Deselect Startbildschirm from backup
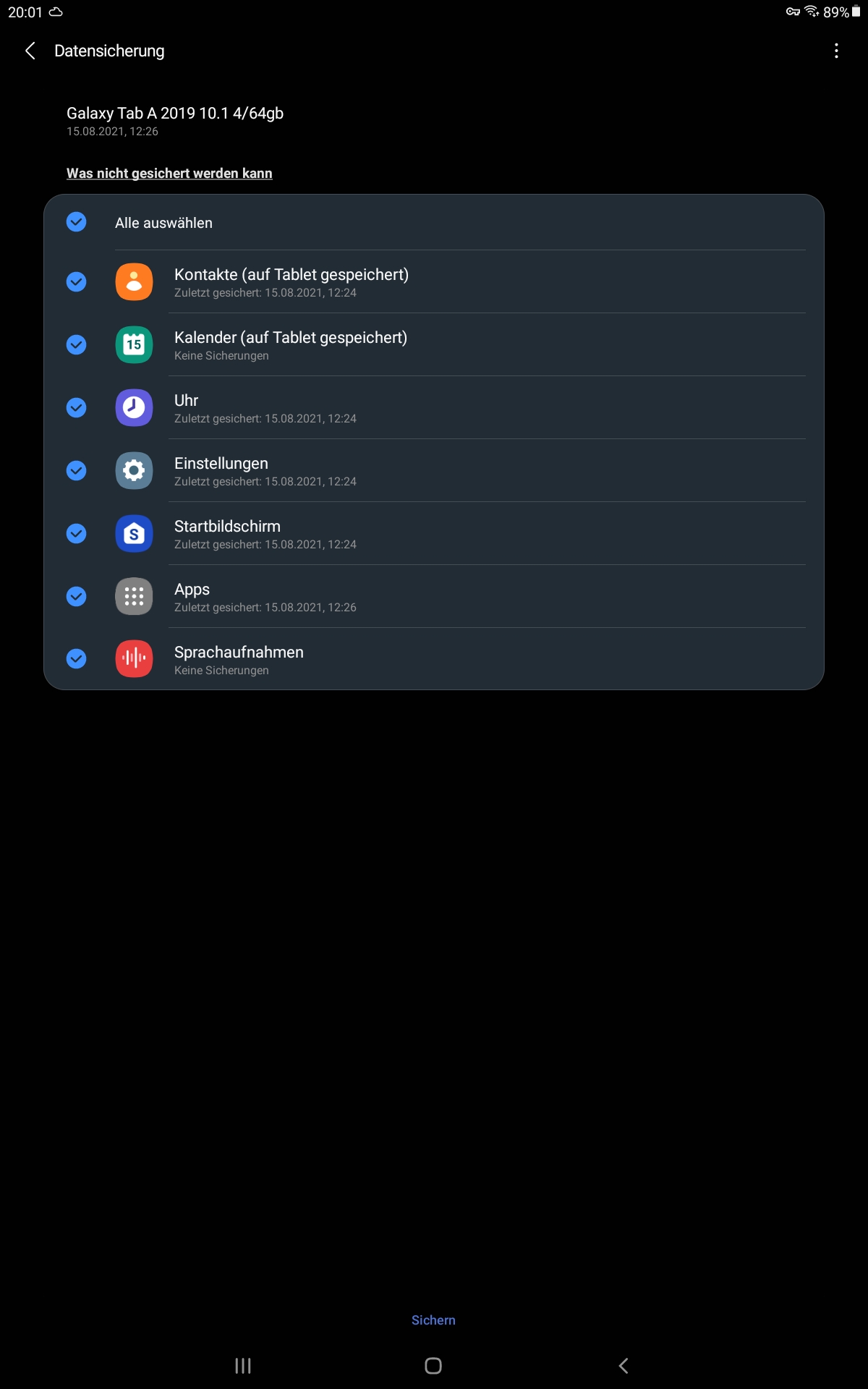The height and width of the screenshot is (1389, 868). click(x=77, y=534)
